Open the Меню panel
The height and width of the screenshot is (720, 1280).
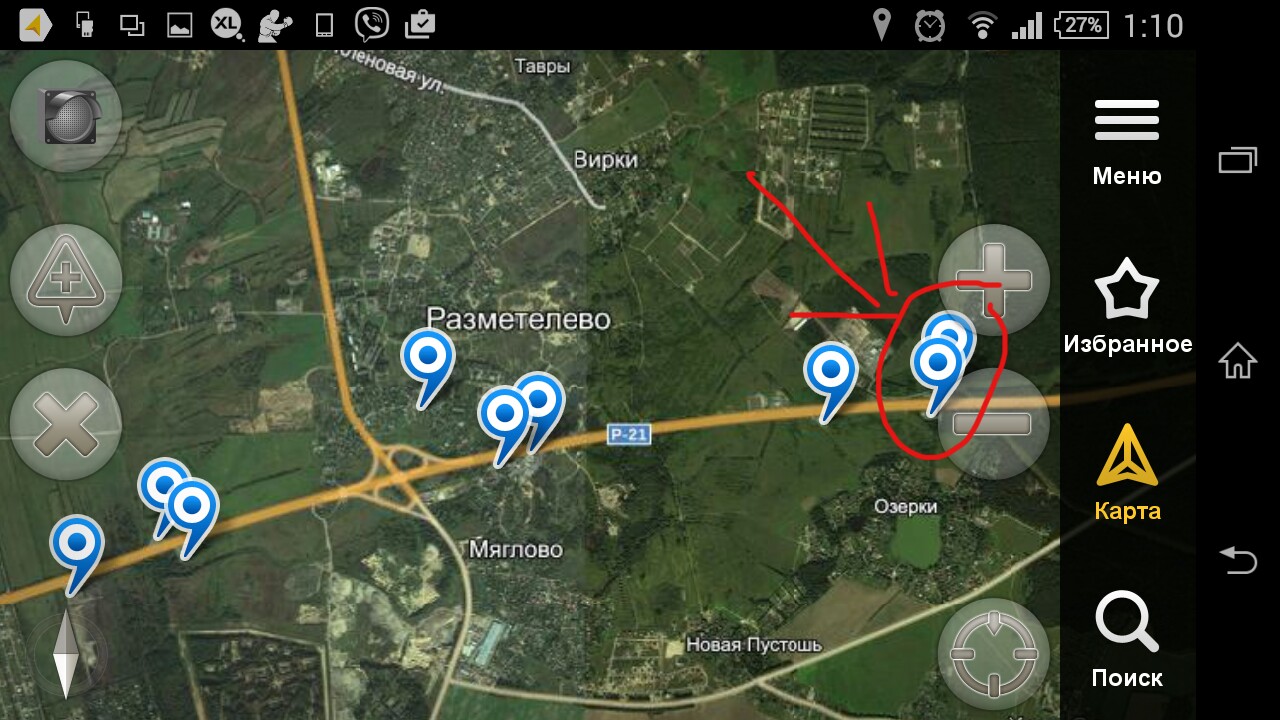tap(1126, 143)
